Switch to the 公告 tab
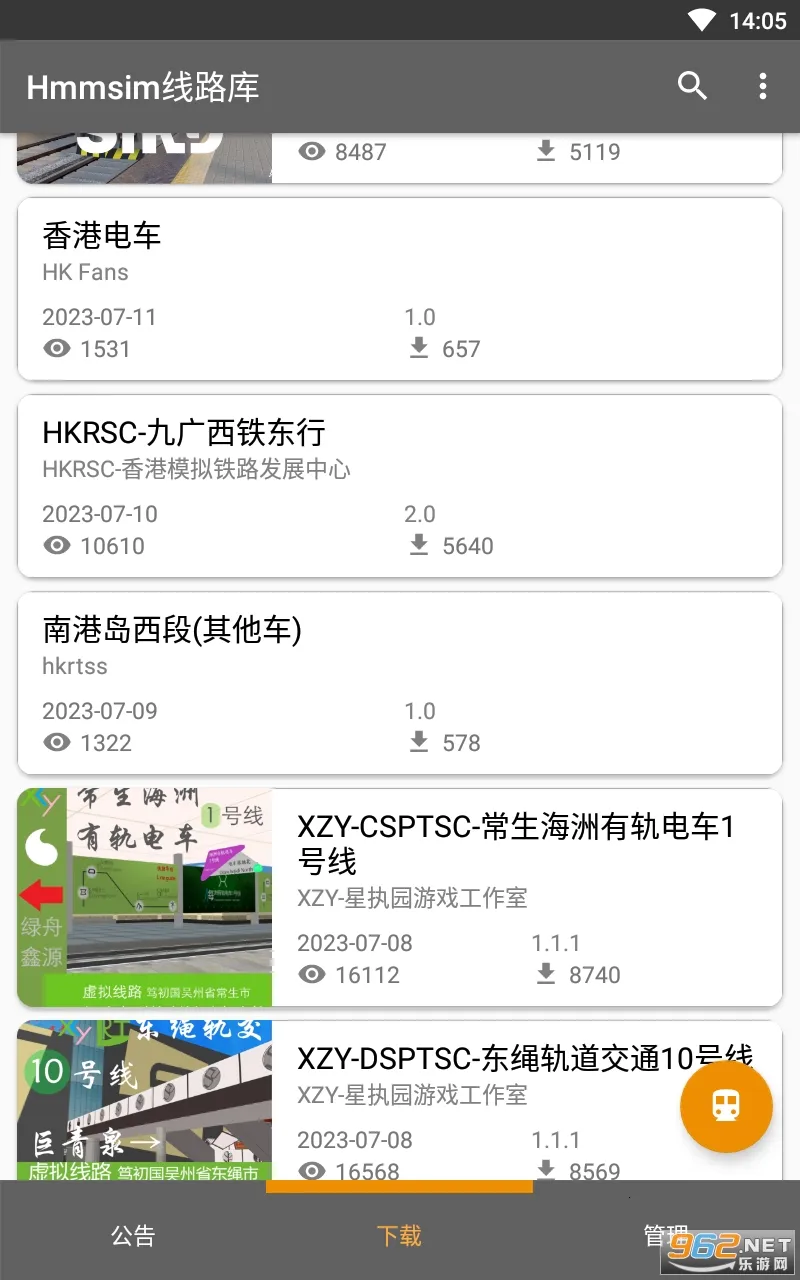 point(133,1236)
